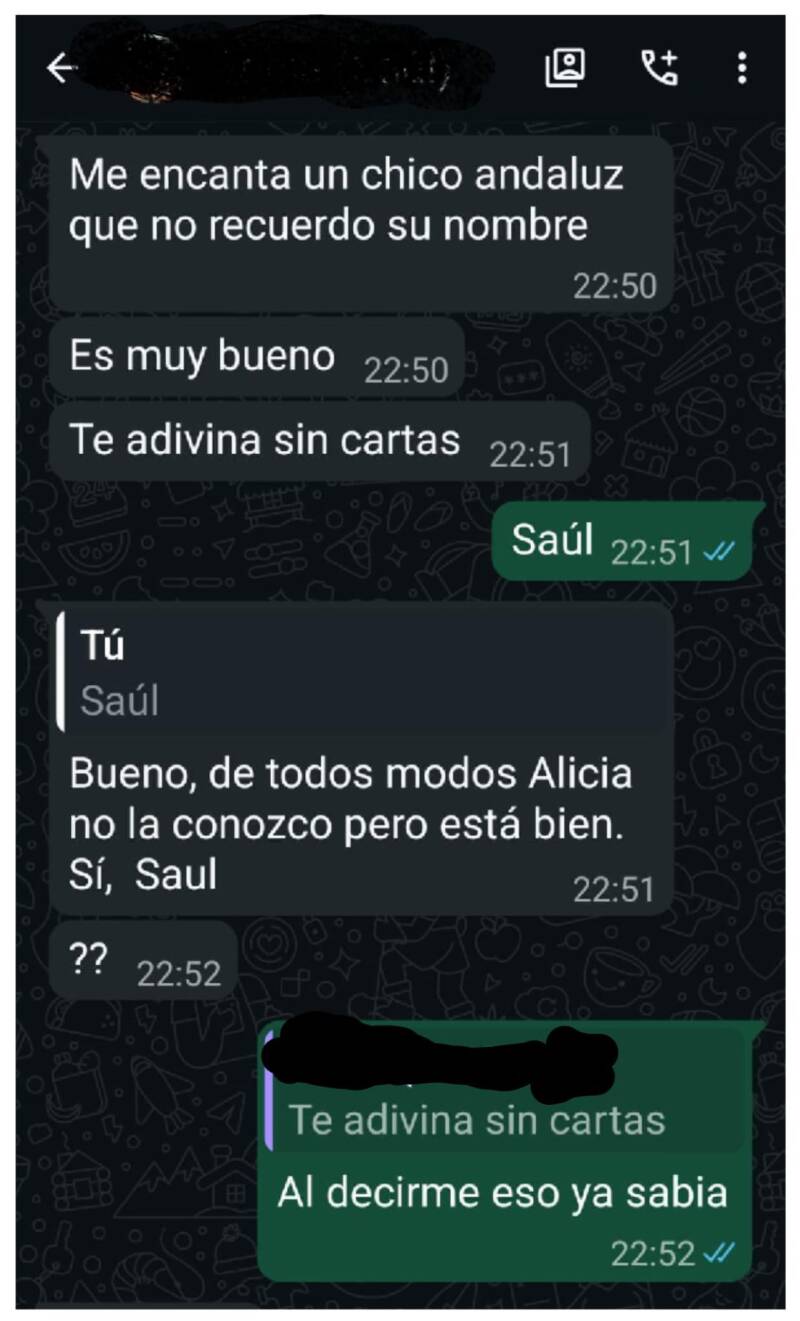Screen dimensions: 800x1321
Task: Open the contact profile icon in toolbar
Action: pos(565,68)
